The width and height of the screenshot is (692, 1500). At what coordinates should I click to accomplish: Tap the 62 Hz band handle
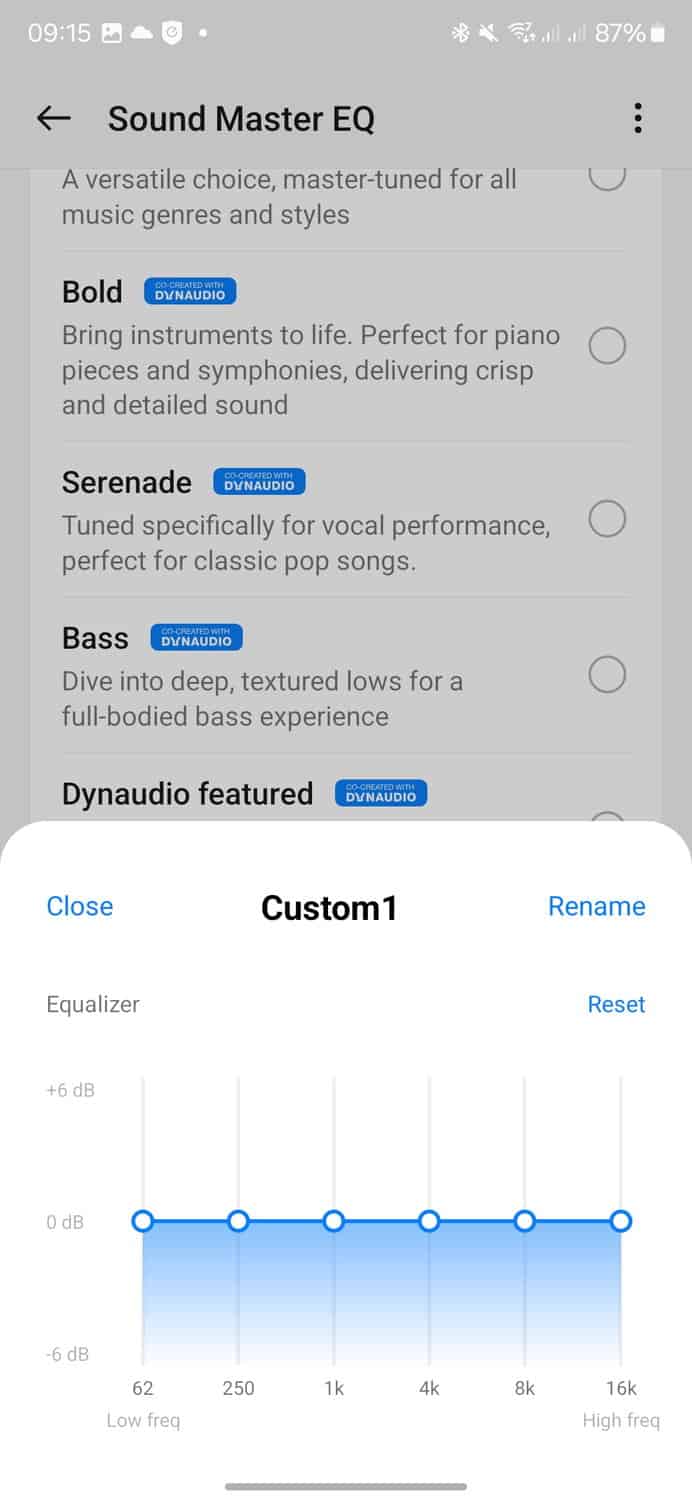click(x=143, y=1221)
